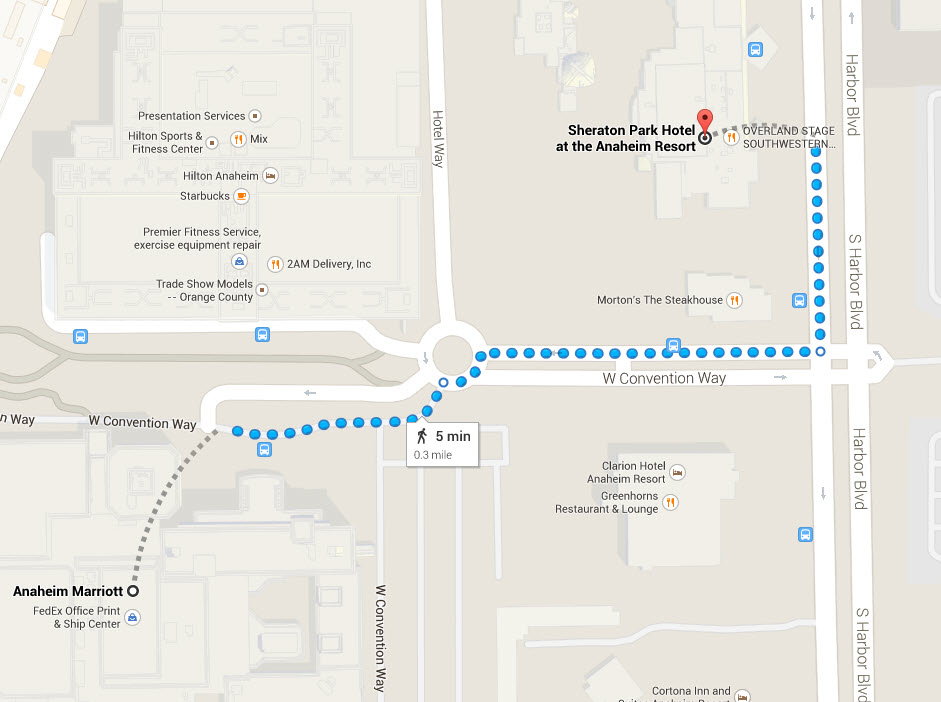Select 2AM Delivery, Inc place marker
Viewport: 941px width, 702px height.
[x=275, y=264]
